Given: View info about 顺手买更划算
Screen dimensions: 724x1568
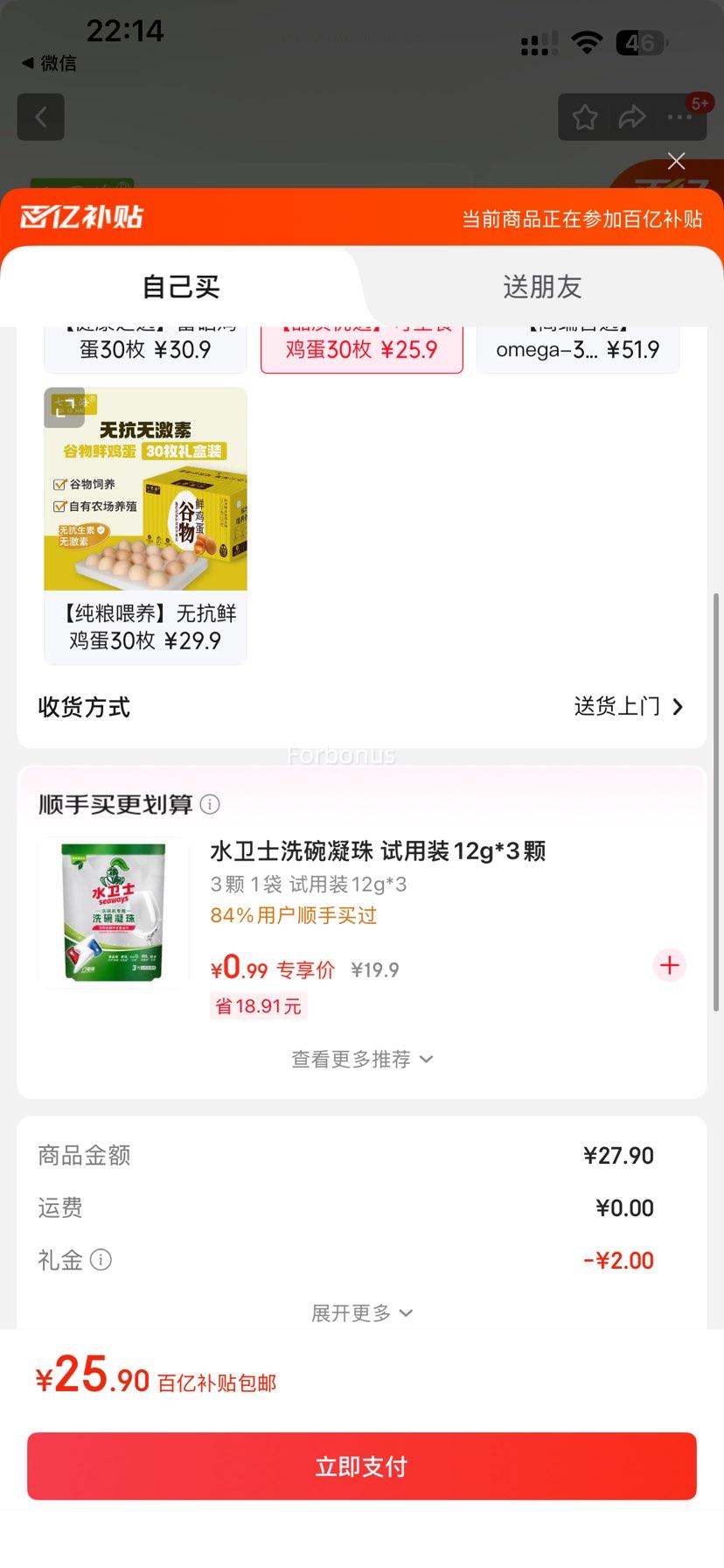Looking at the screenshot, I should tap(210, 804).
